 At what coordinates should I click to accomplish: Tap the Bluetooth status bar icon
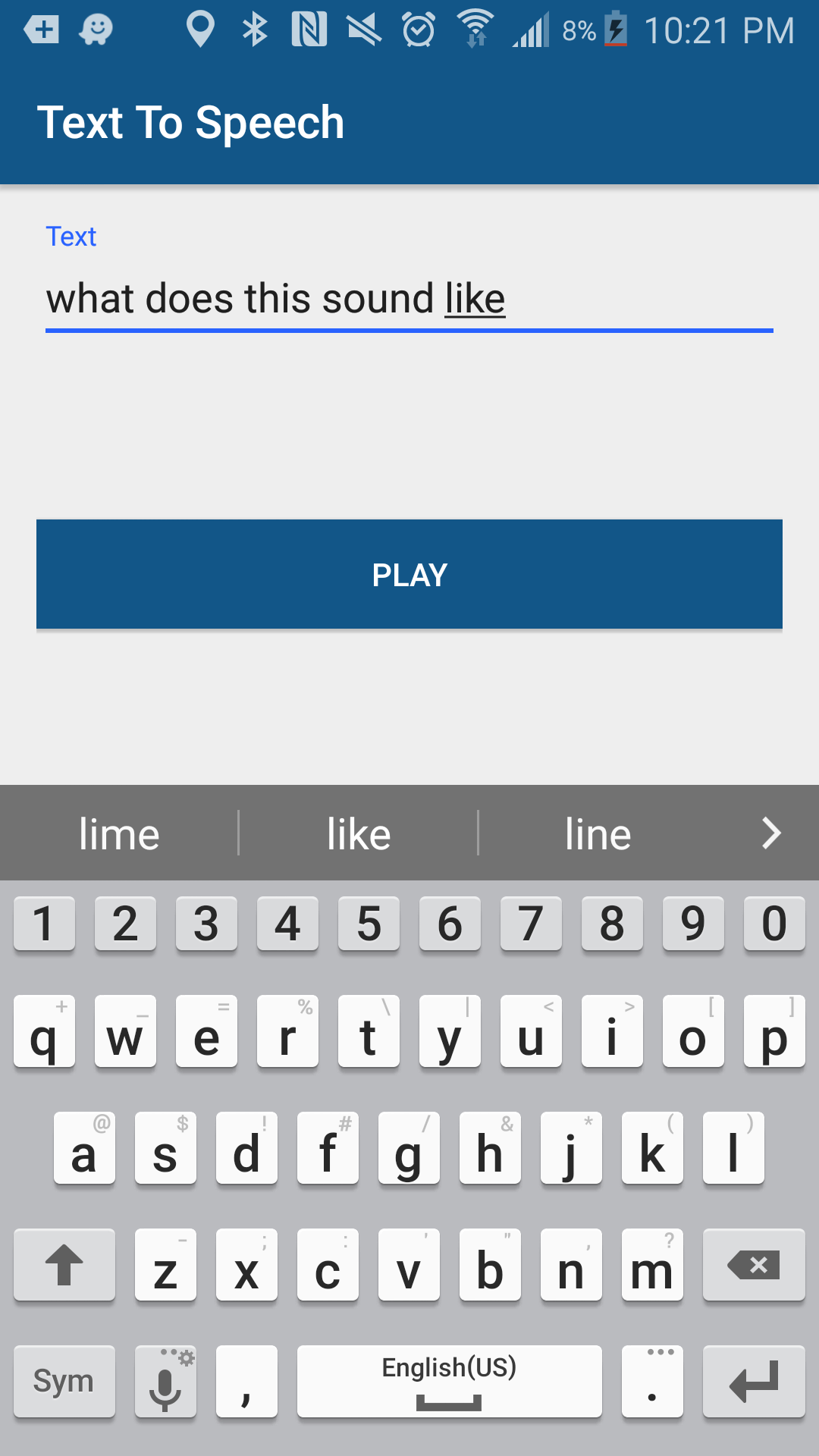coord(256,30)
